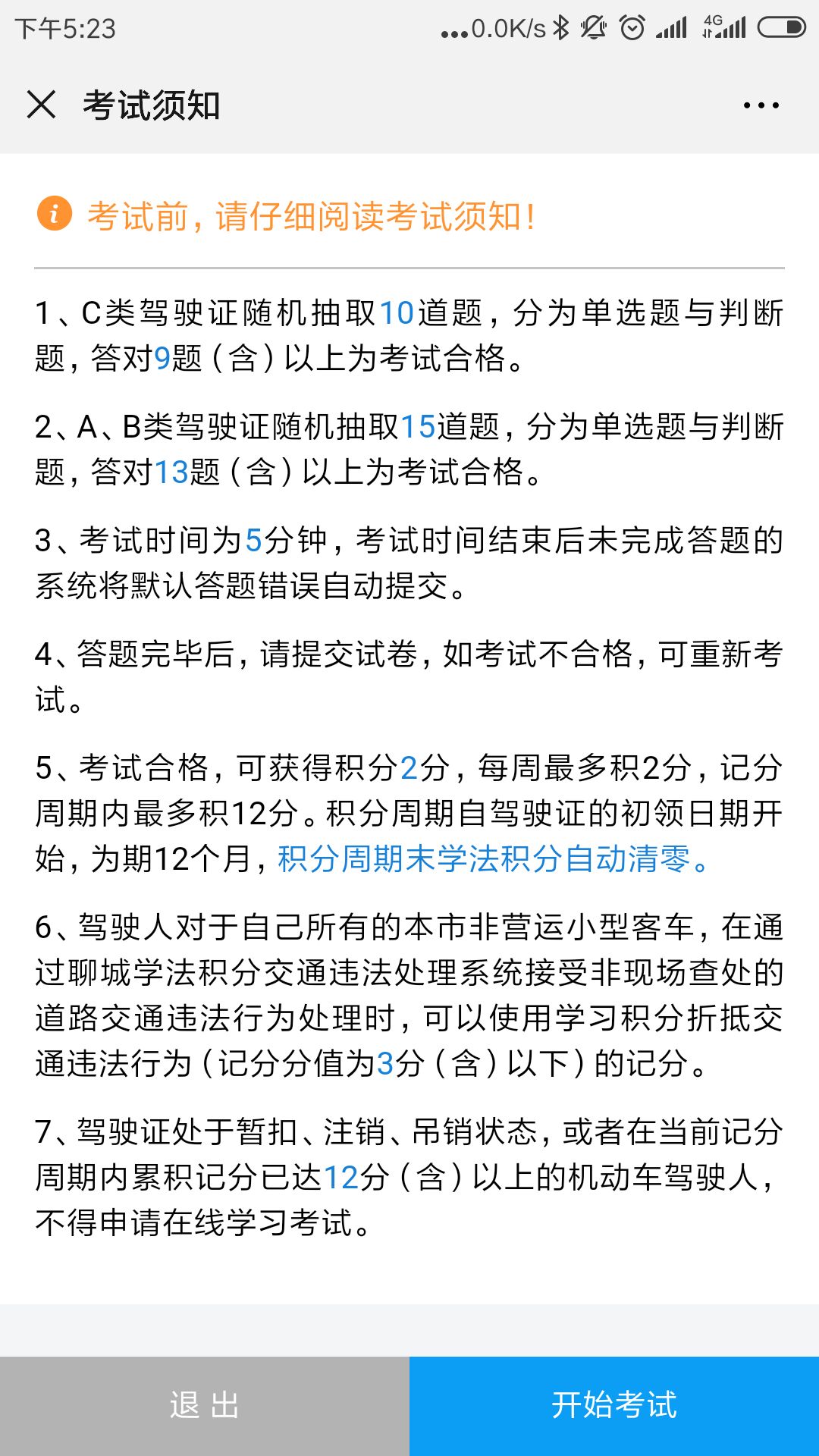The width and height of the screenshot is (819, 1456).
Task: Tap the 退出 button to exit
Action: [x=205, y=1406]
